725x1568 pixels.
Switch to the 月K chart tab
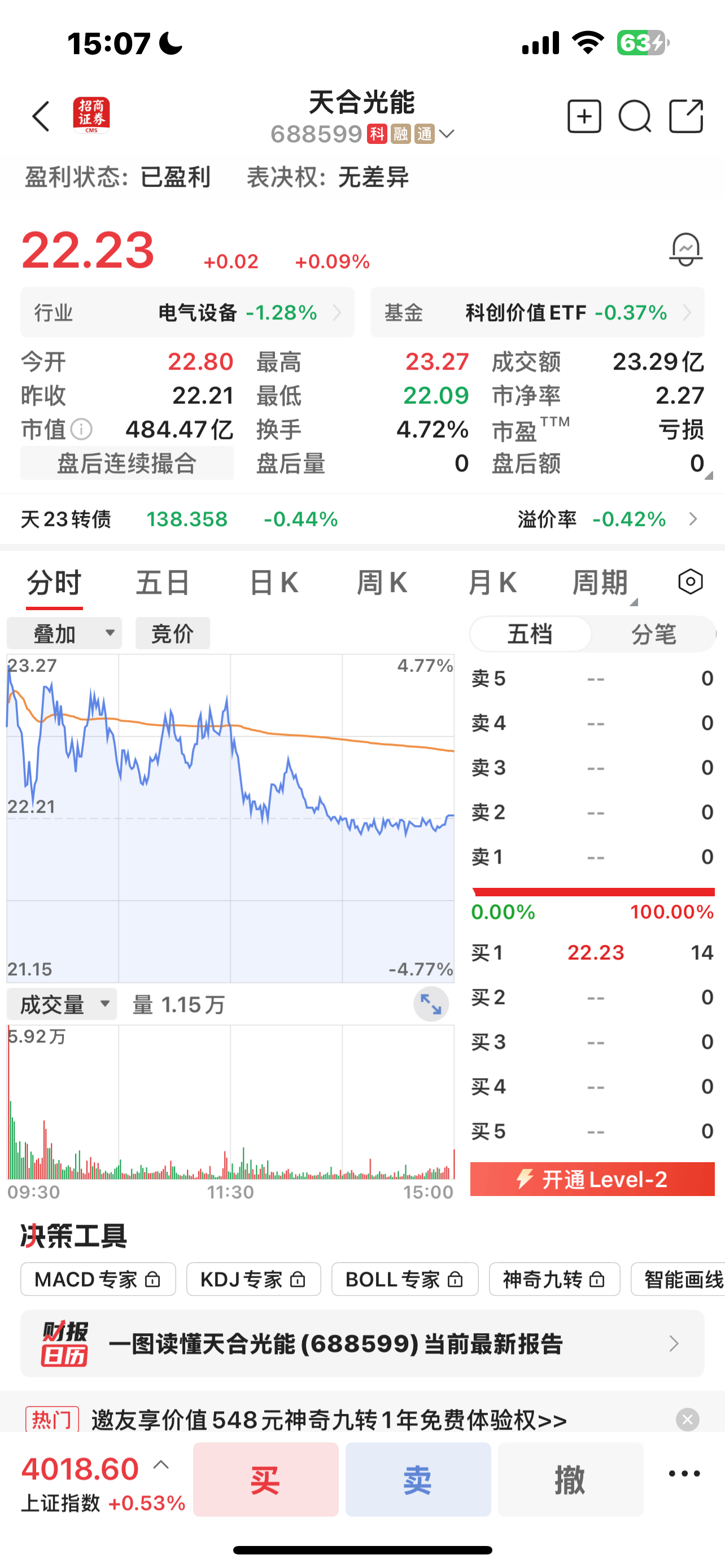pyautogui.click(x=492, y=583)
